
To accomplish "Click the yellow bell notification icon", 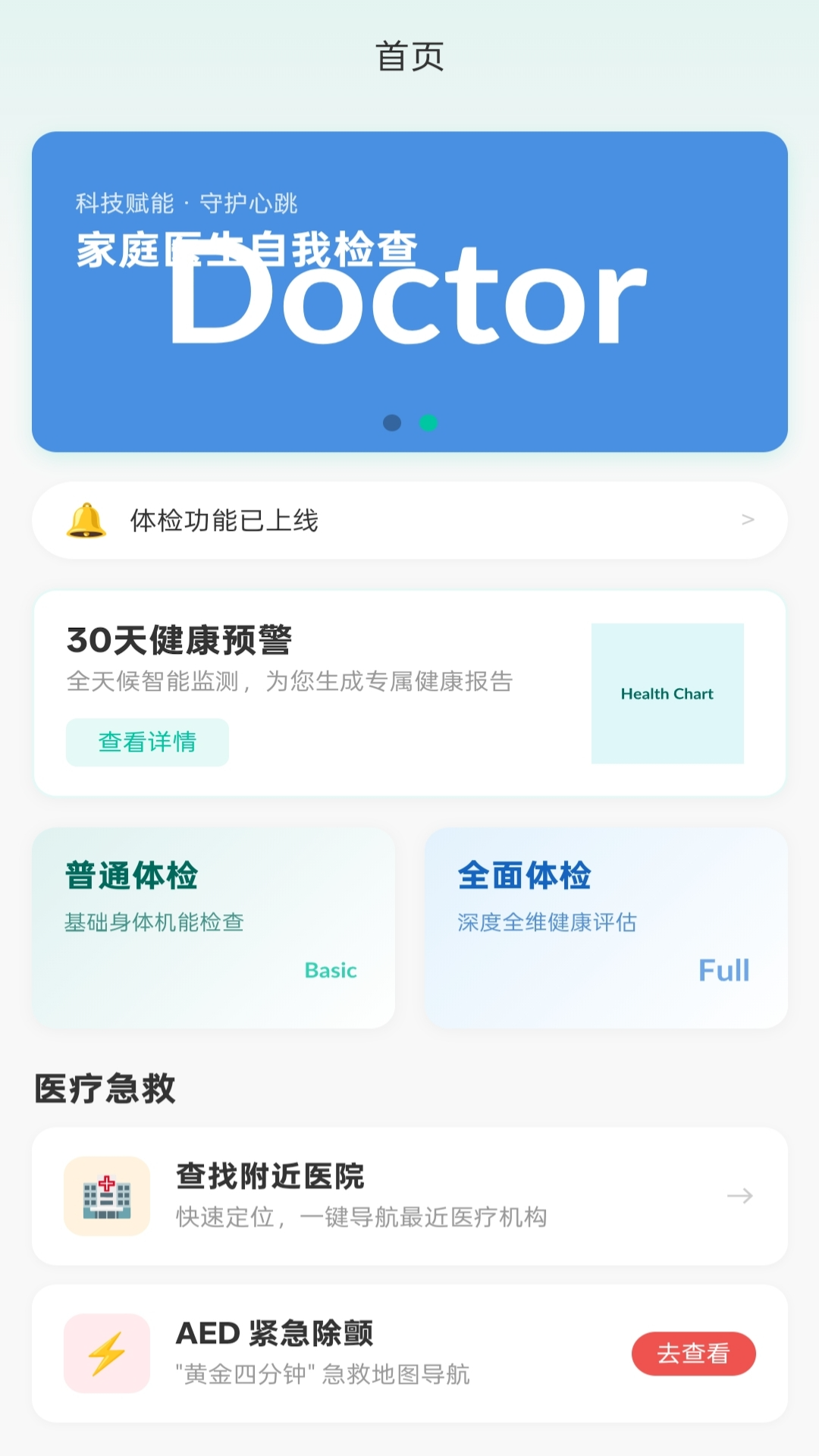I will 86,520.
